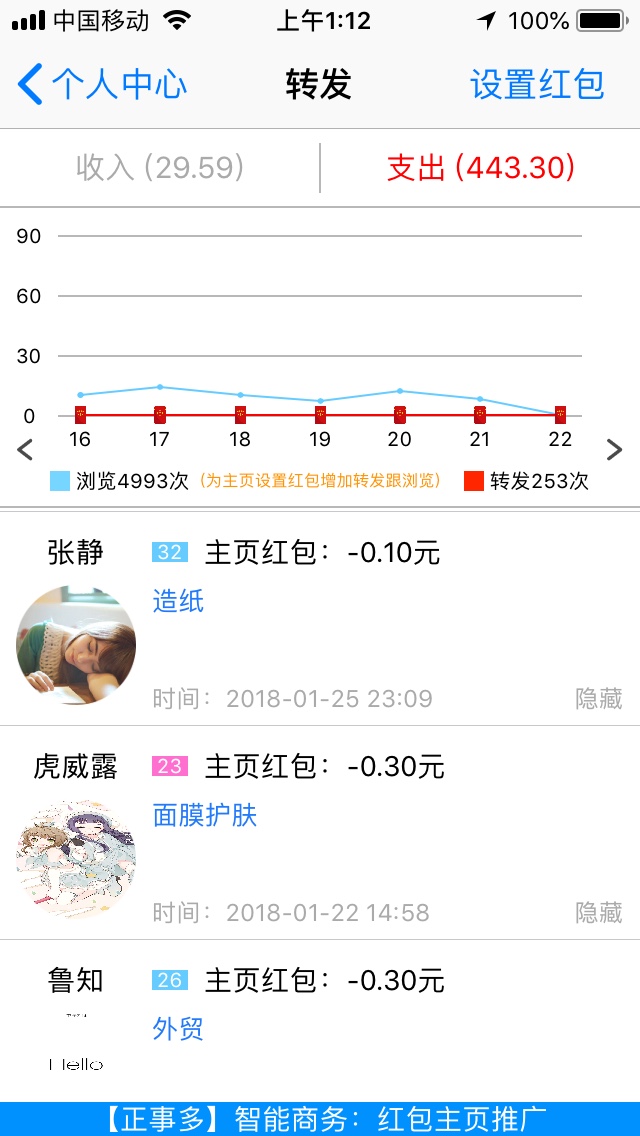Open 设置红包 settings
Screen dimensions: 640x1136
click(537, 85)
